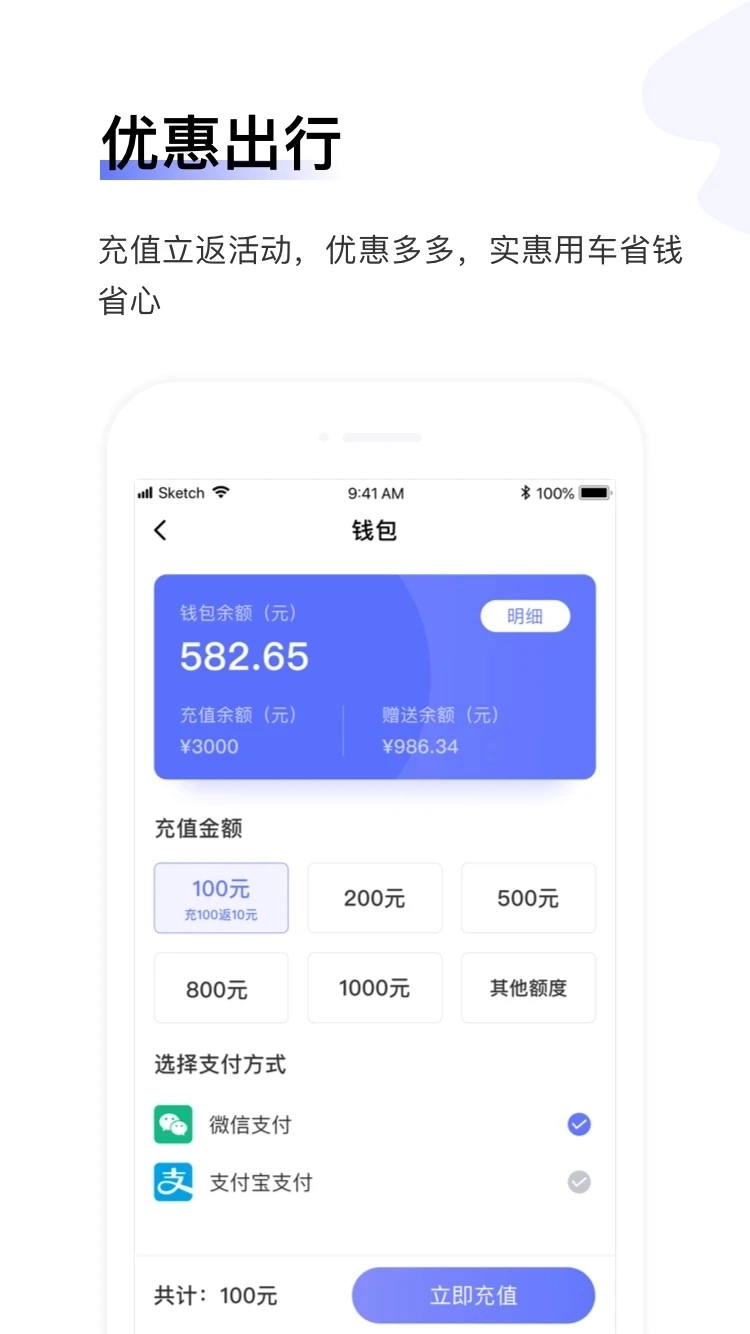750x1334 pixels.
Task: Toggle the 100元 recharge amount selection
Action: [221, 897]
